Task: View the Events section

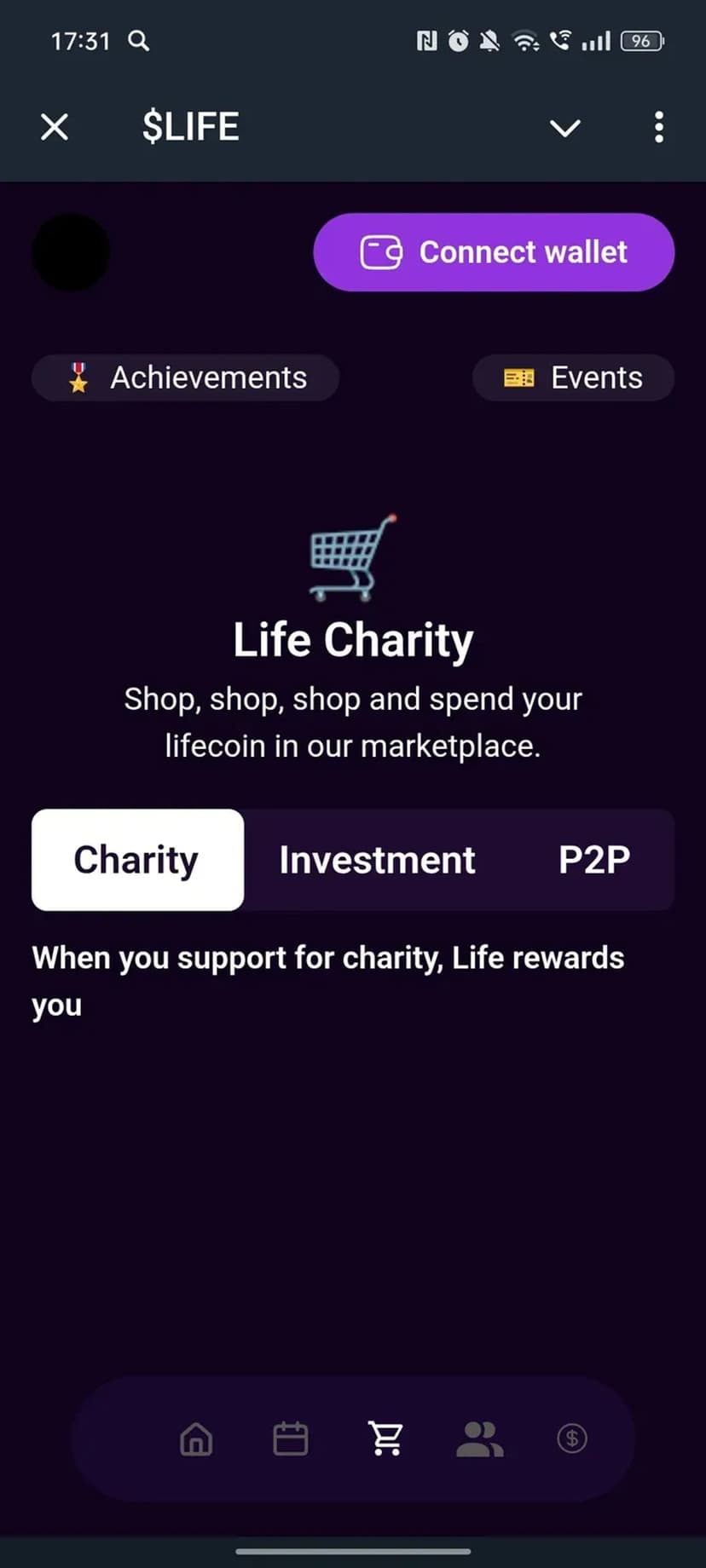Action: coord(573,378)
